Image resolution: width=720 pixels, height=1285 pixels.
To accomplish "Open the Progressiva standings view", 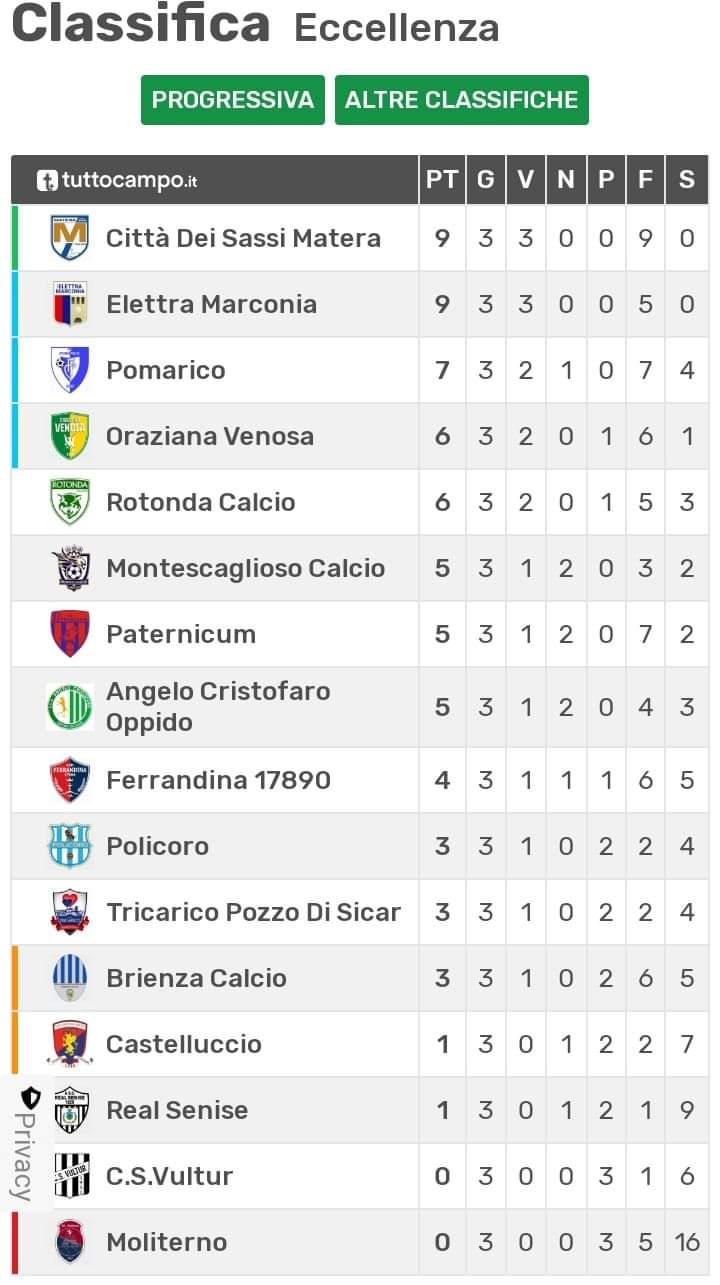I will [x=233, y=100].
